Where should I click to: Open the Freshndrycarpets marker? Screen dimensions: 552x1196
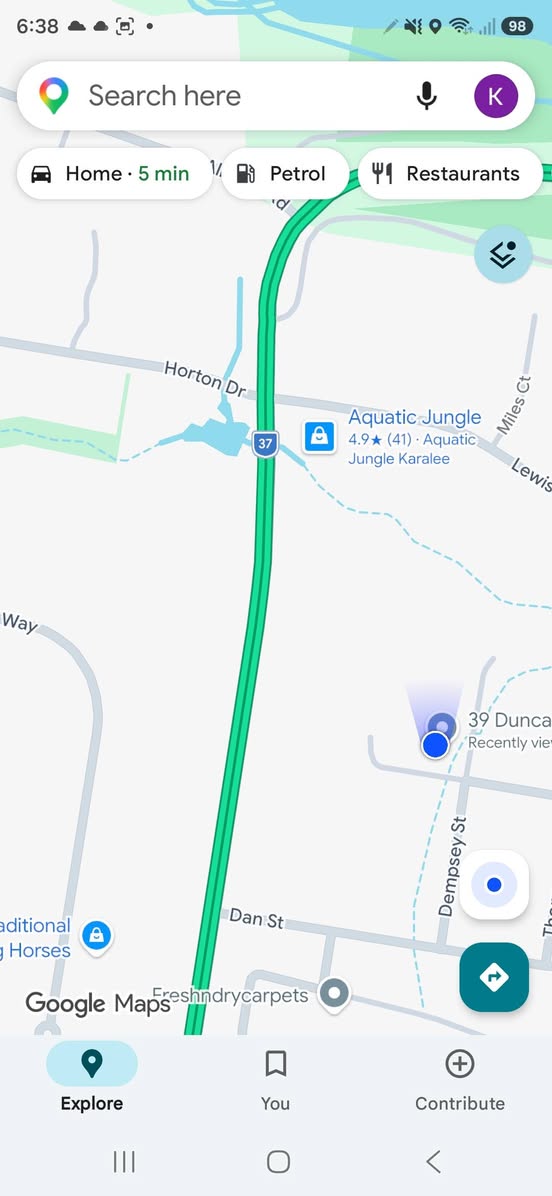[333, 993]
